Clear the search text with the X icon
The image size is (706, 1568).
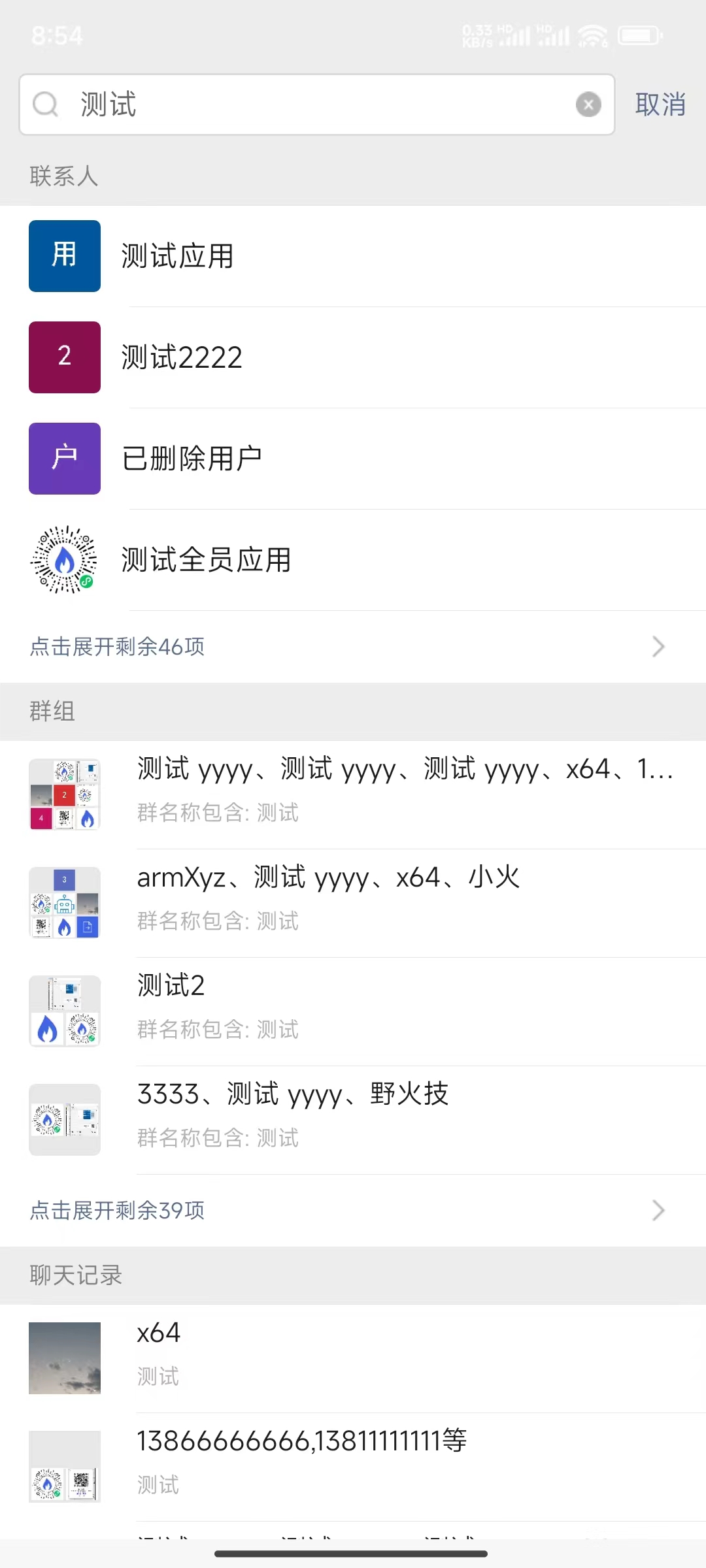pyautogui.click(x=588, y=105)
